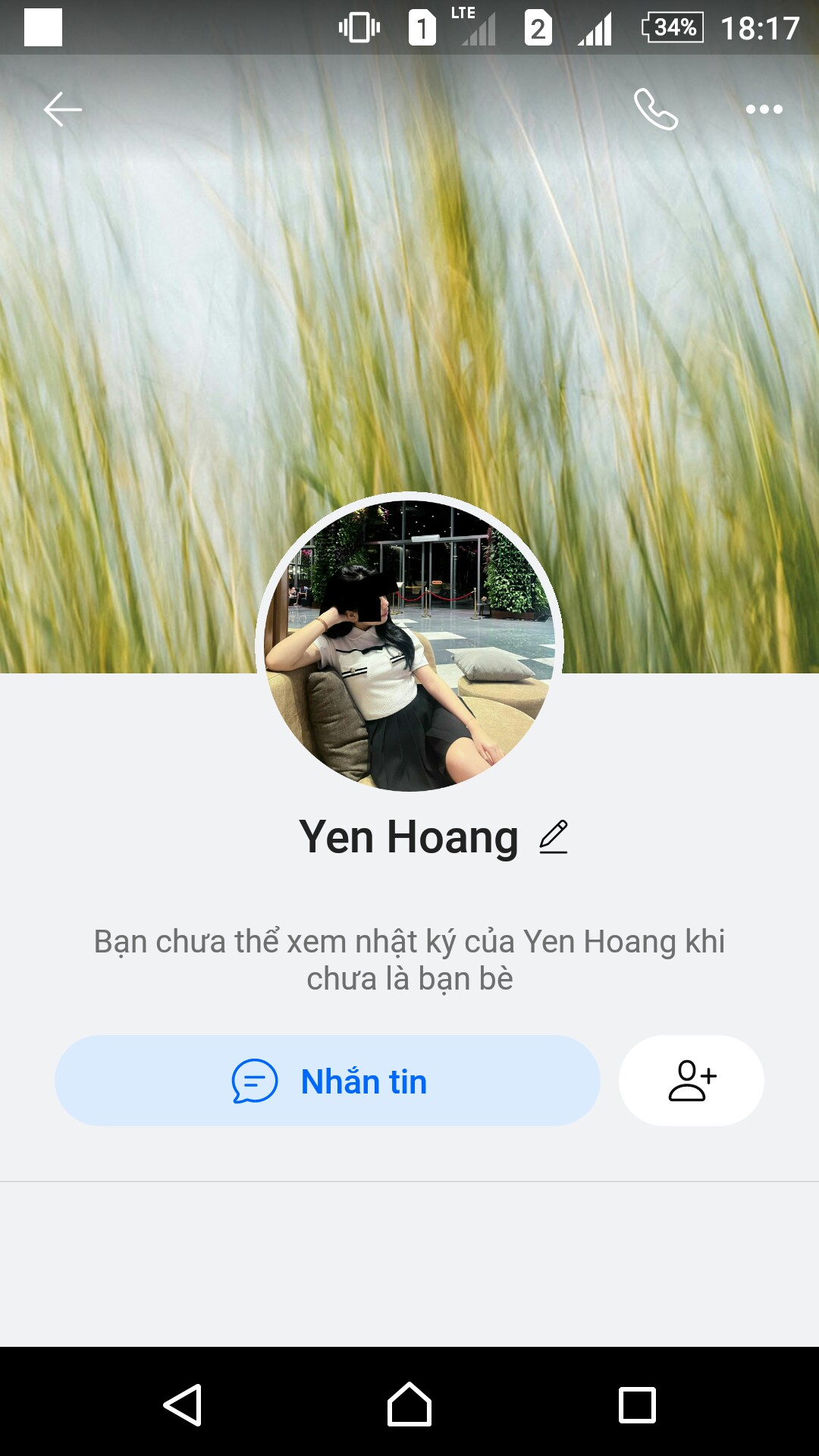The width and height of the screenshot is (819, 1456).
Task: Edit the Yen Hoang alias name
Action: point(554,837)
